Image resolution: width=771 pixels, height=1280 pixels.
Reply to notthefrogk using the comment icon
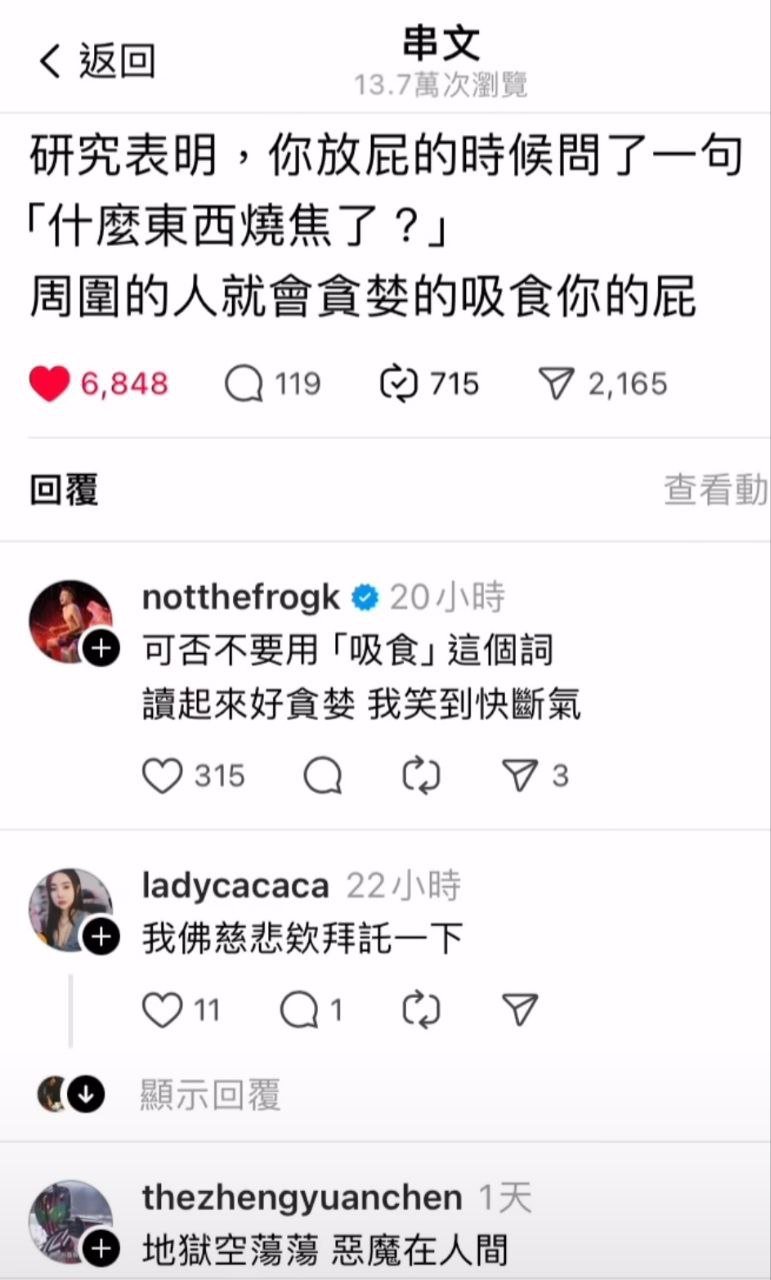click(322, 775)
